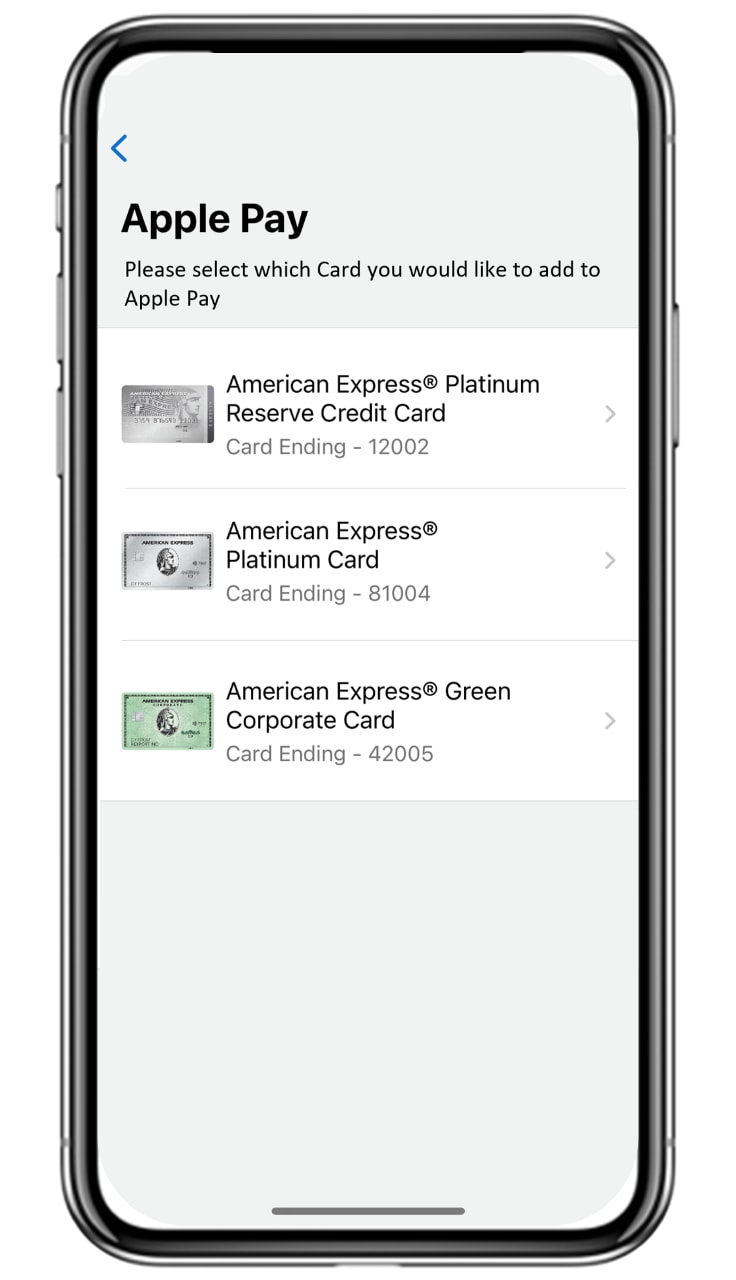Tap the card selection instruction text
Viewport: 736px width, 1280px height.
click(361, 283)
